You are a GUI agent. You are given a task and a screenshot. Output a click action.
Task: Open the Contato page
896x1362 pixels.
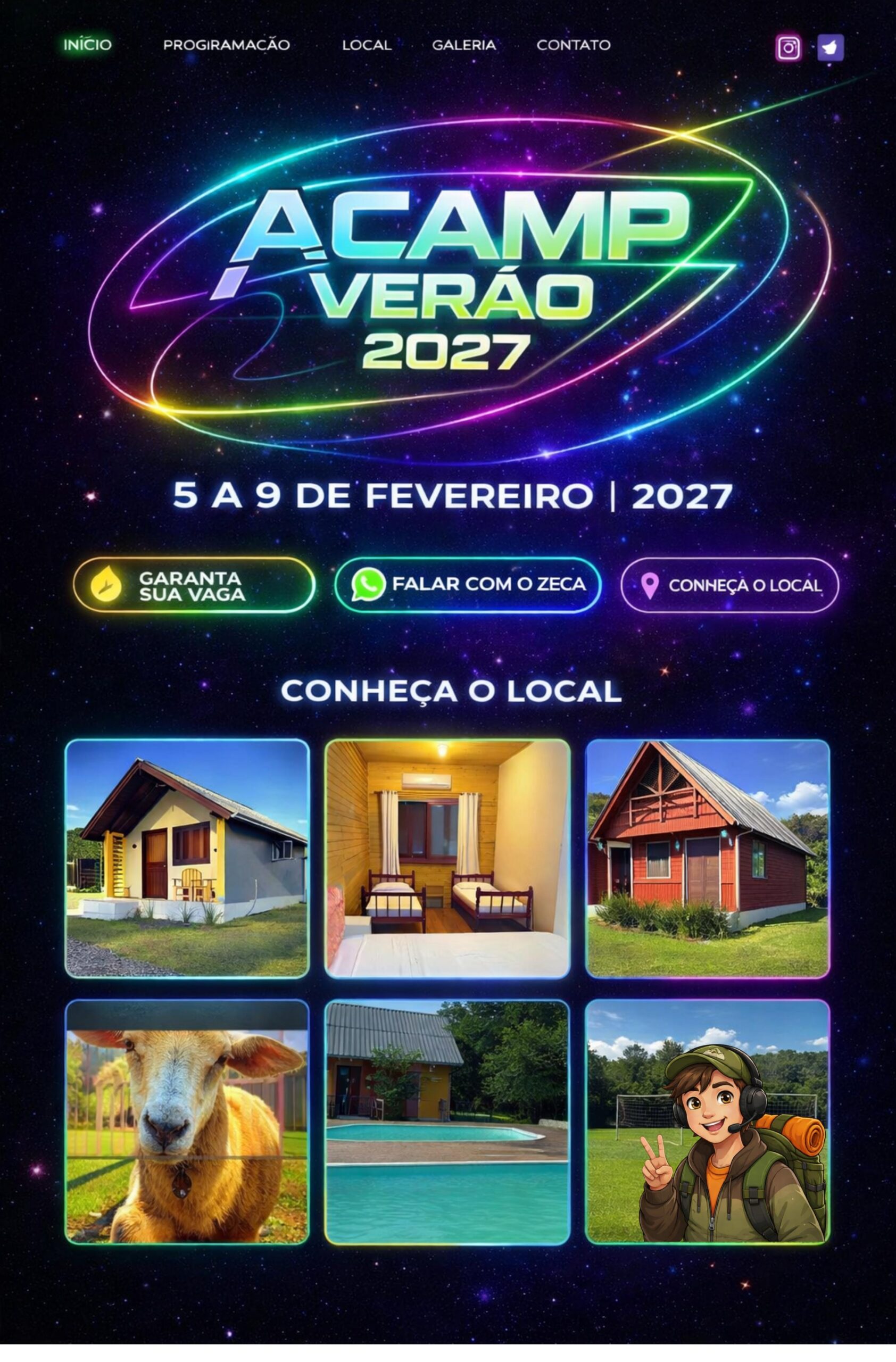pos(574,45)
